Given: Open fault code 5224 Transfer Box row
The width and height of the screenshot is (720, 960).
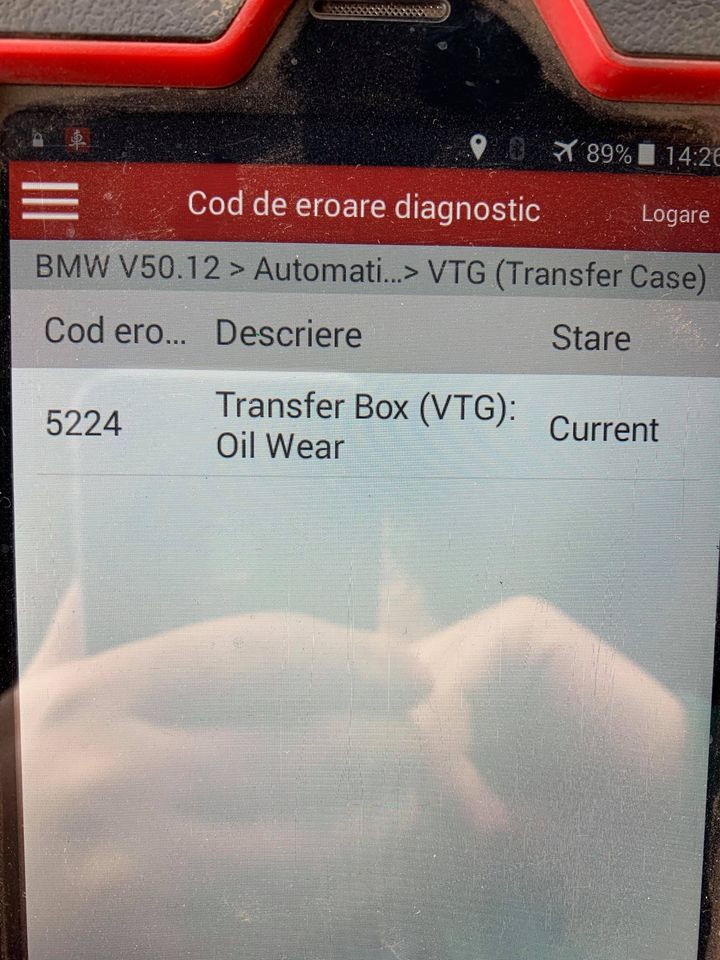Looking at the screenshot, I should 360,426.
